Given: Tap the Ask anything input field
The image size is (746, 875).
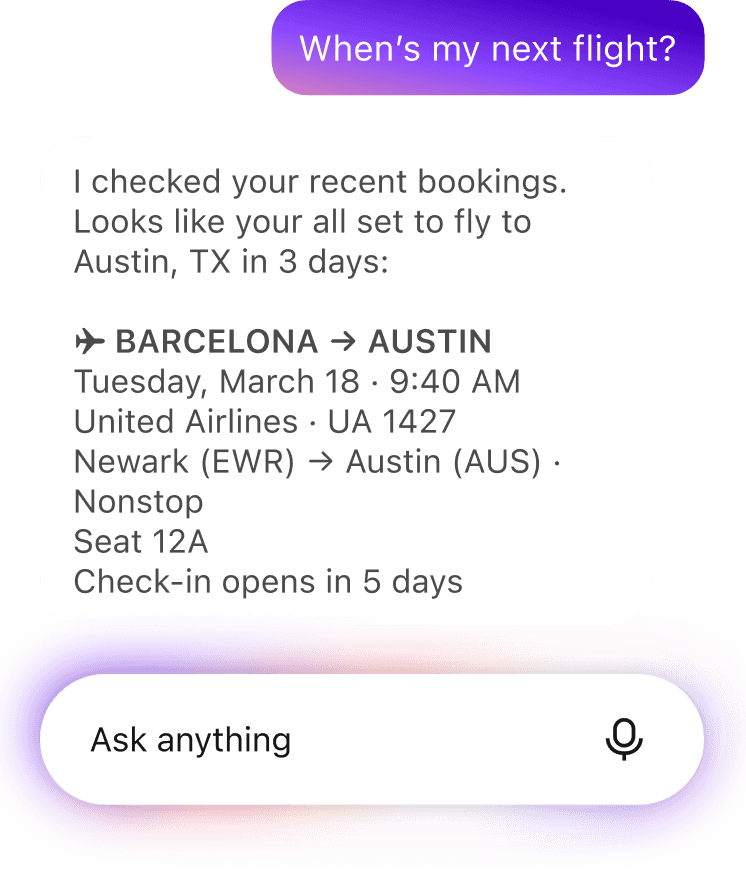Looking at the screenshot, I should pos(300,740).
